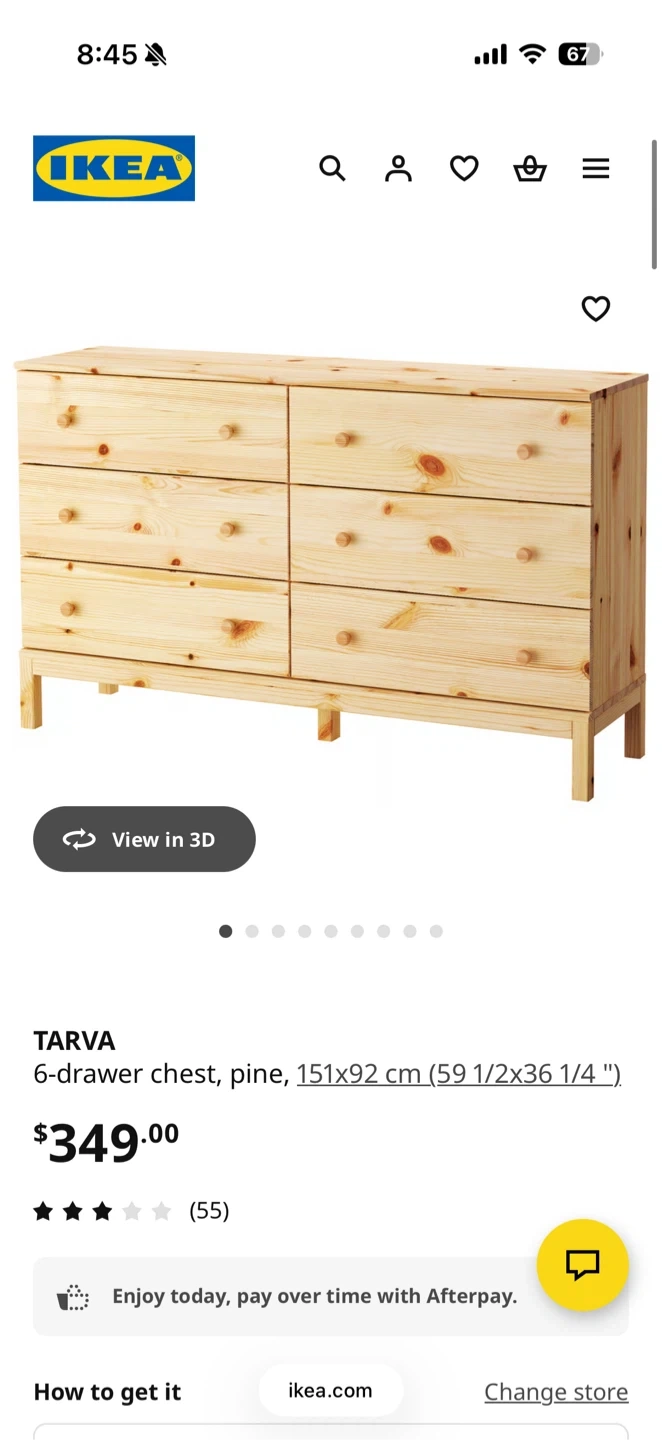
Task: Tap the View in 3D button
Action: pyautogui.click(x=144, y=839)
